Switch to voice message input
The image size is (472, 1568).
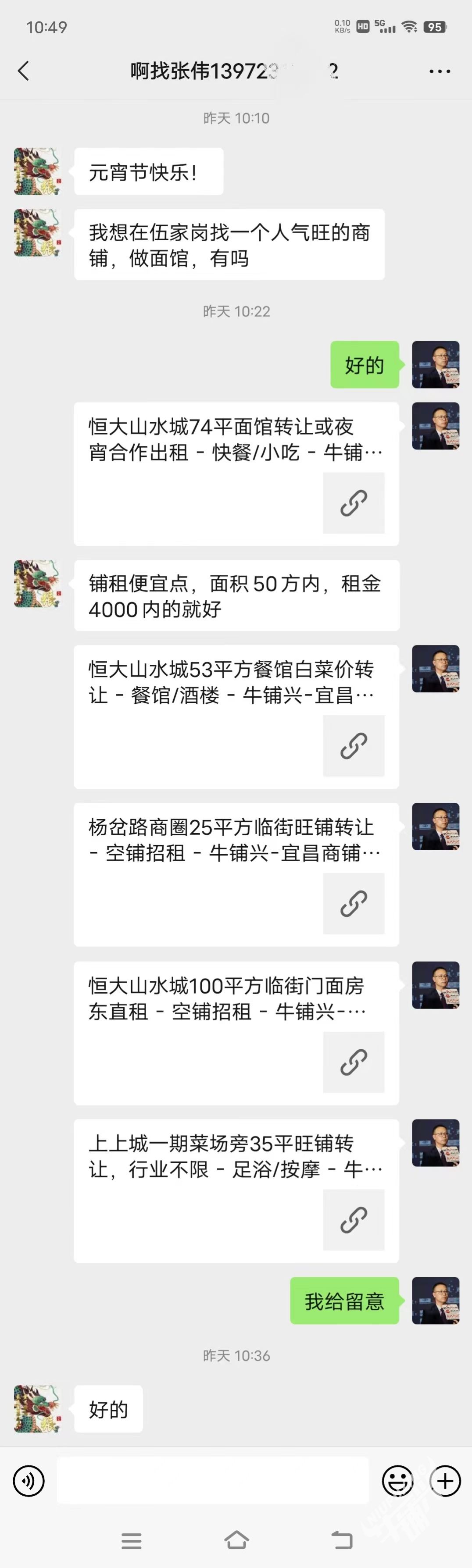tap(29, 1480)
